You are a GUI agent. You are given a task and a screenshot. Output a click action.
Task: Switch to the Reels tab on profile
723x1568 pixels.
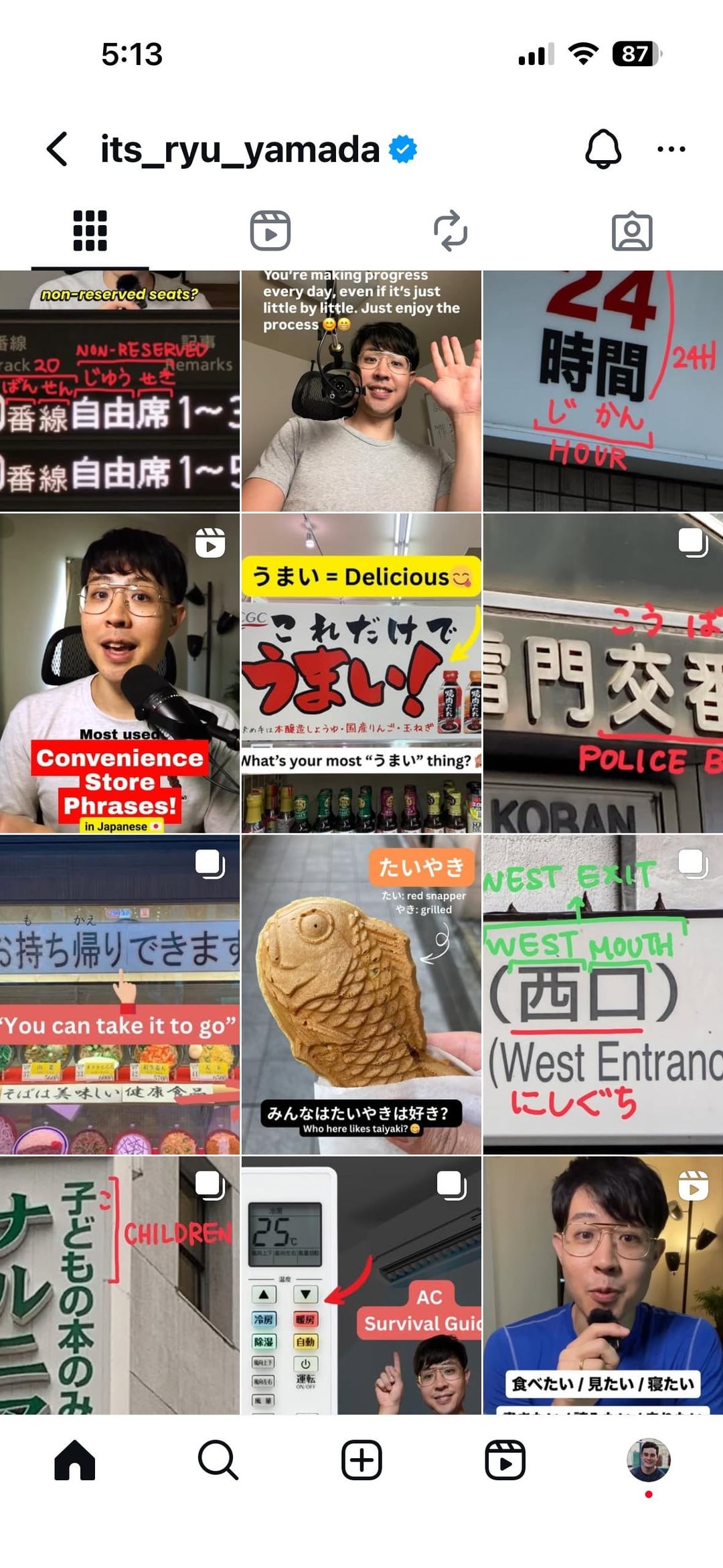click(270, 231)
